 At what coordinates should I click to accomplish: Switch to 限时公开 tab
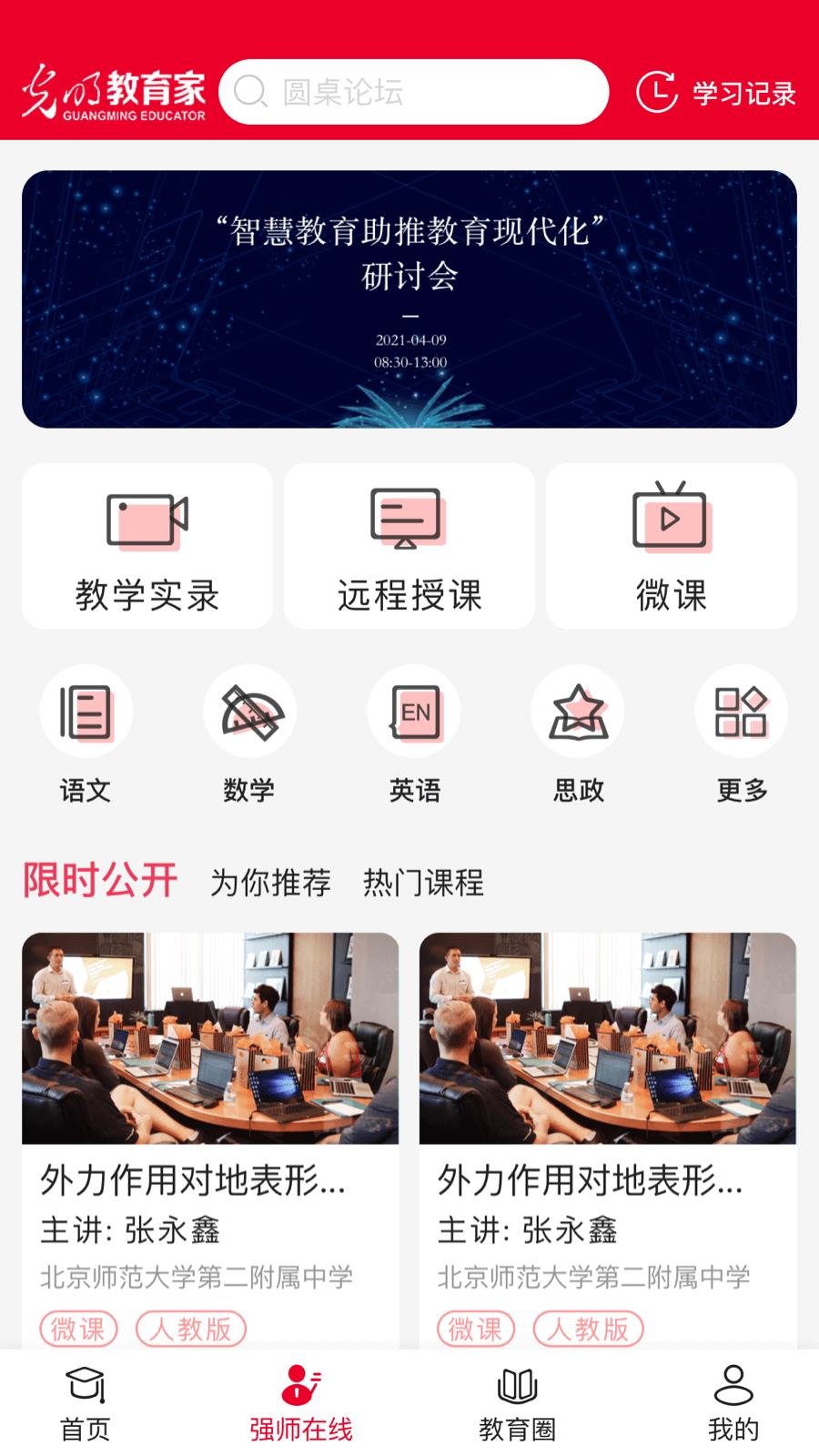(100, 881)
